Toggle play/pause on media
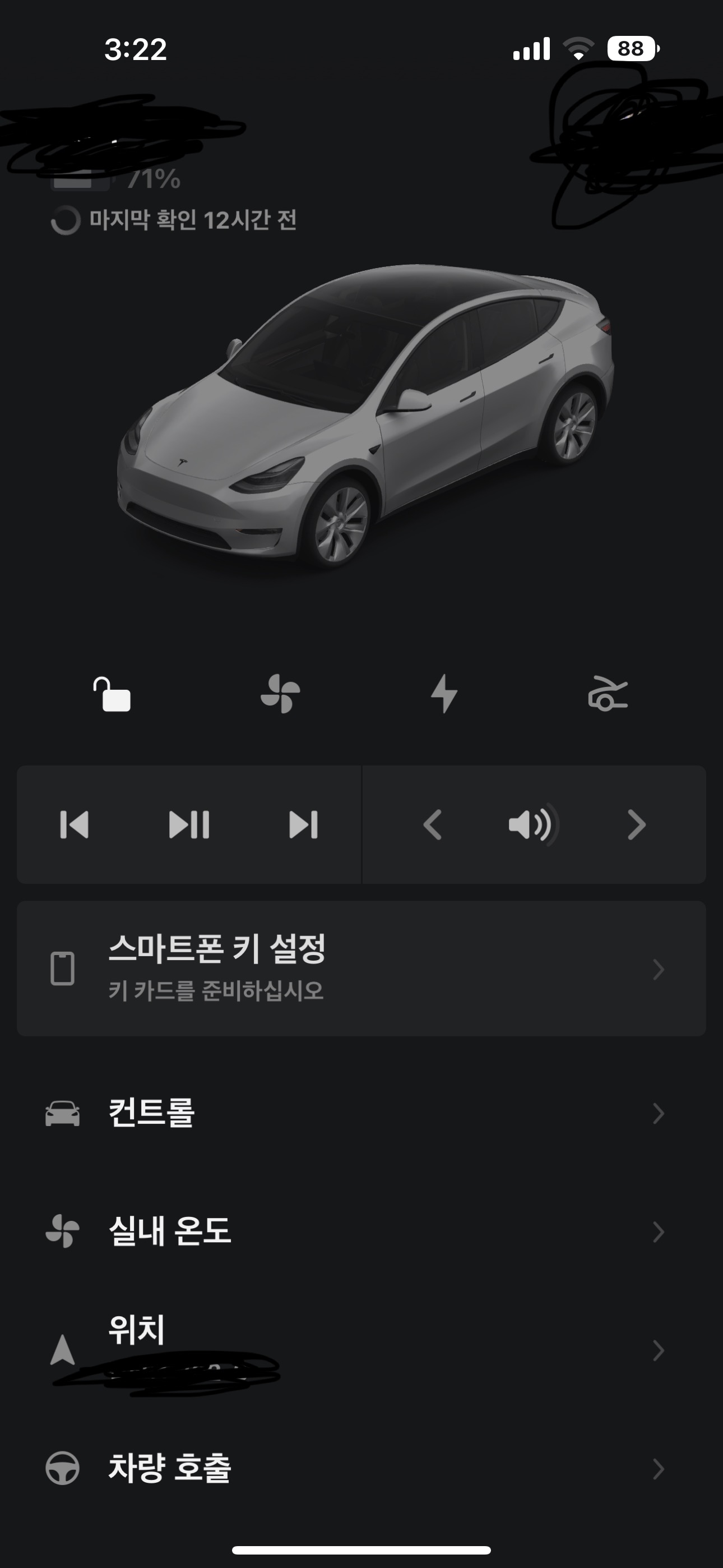 pyautogui.click(x=189, y=825)
